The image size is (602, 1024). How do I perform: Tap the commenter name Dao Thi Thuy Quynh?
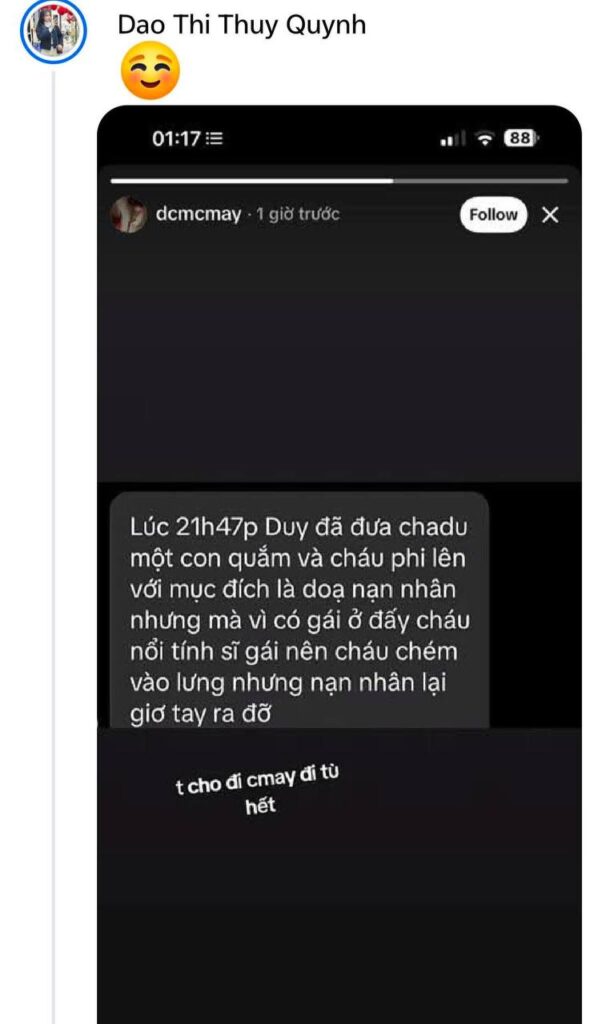tap(241, 24)
